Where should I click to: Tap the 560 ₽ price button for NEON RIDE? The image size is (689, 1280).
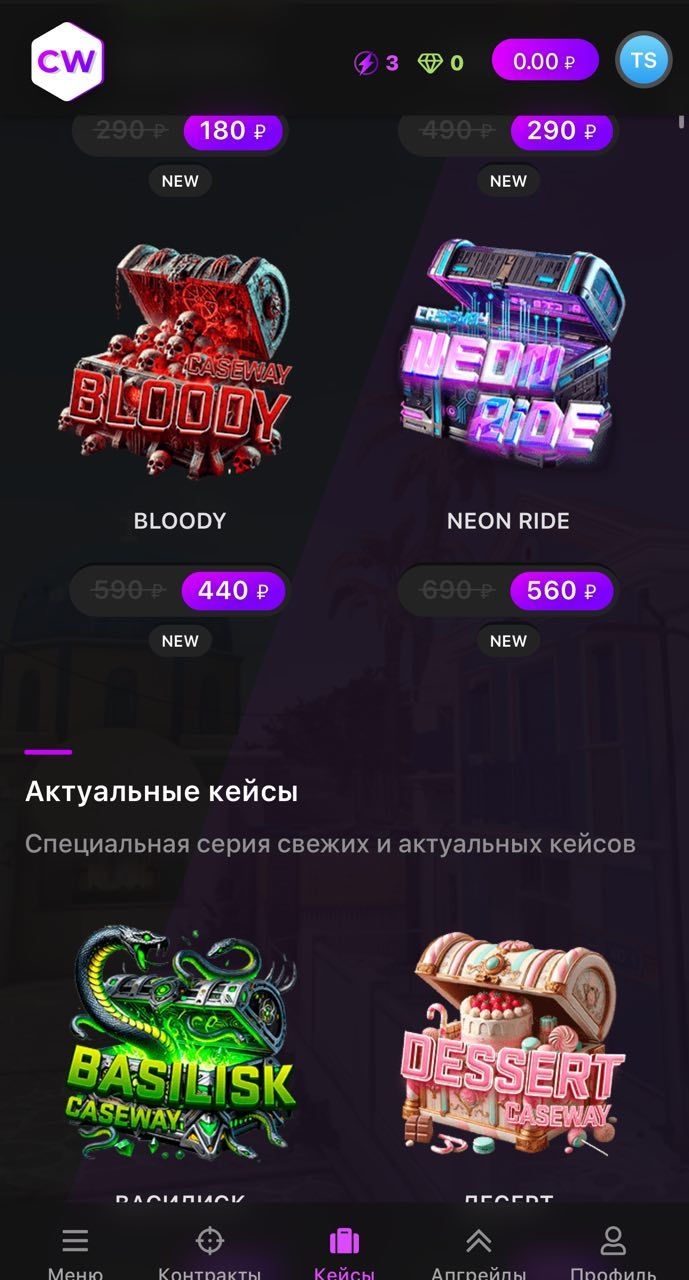pos(561,591)
